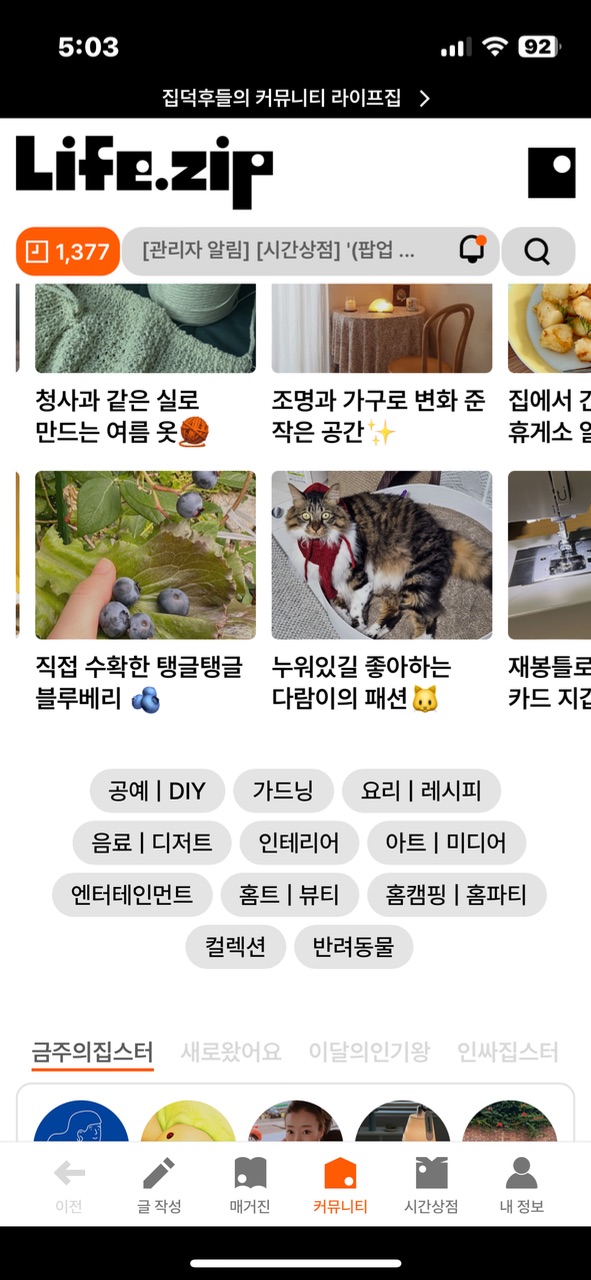This screenshot has width=591, height=1280.
Task: Open the 직접 수확한 탱글탱글 블루베리 post
Action: coord(145,592)
